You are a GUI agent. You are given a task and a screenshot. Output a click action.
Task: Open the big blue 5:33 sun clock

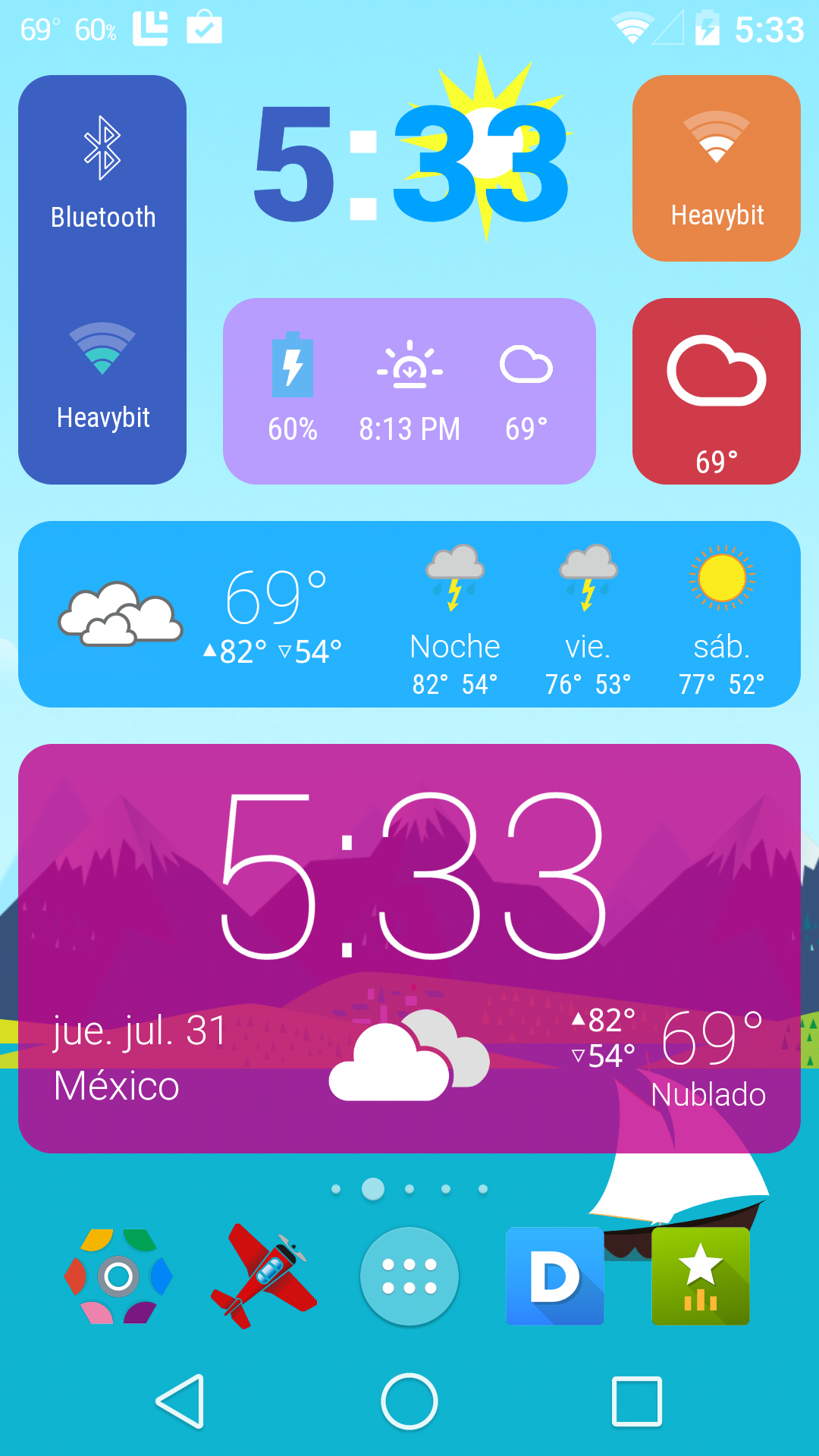[409, 163]
